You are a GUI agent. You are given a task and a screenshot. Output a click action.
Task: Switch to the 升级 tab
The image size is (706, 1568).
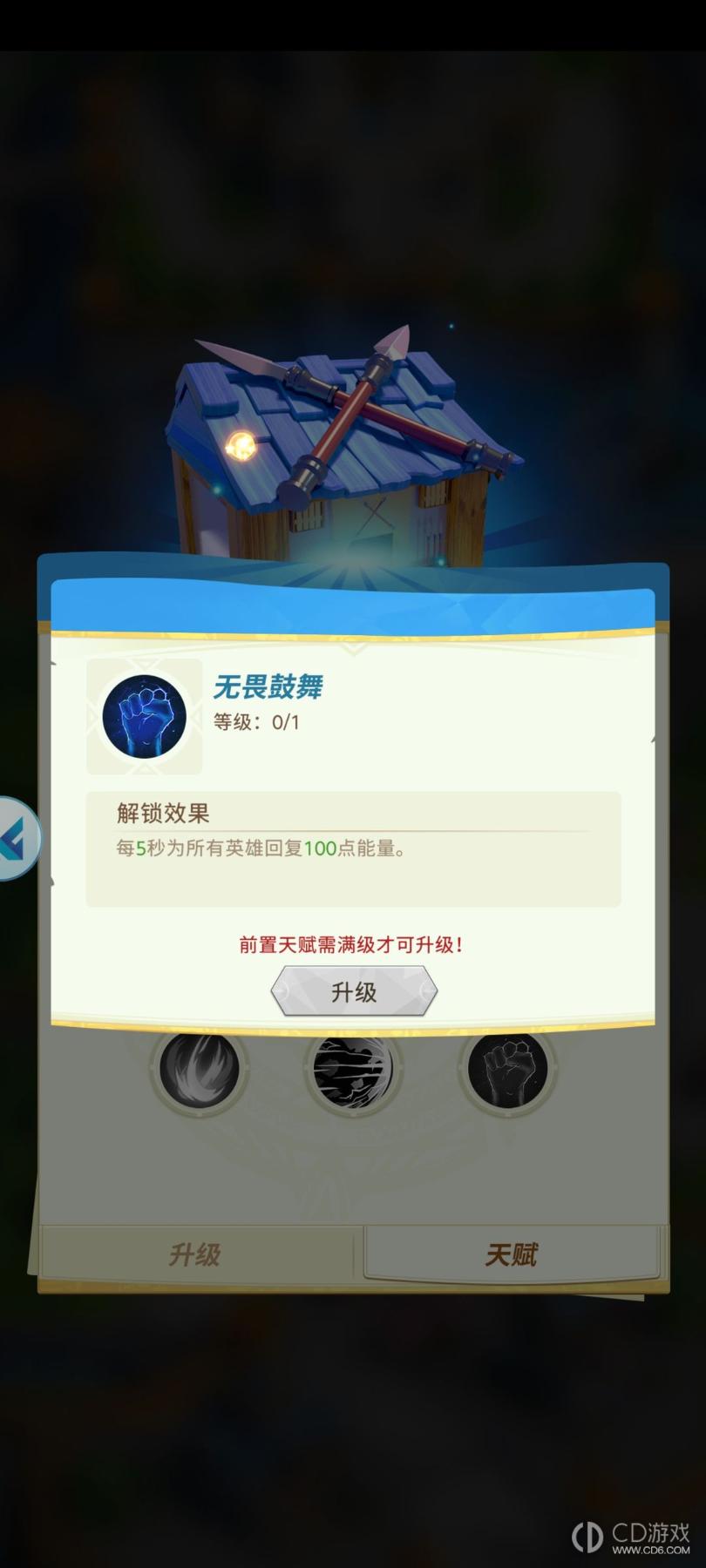194,1254
